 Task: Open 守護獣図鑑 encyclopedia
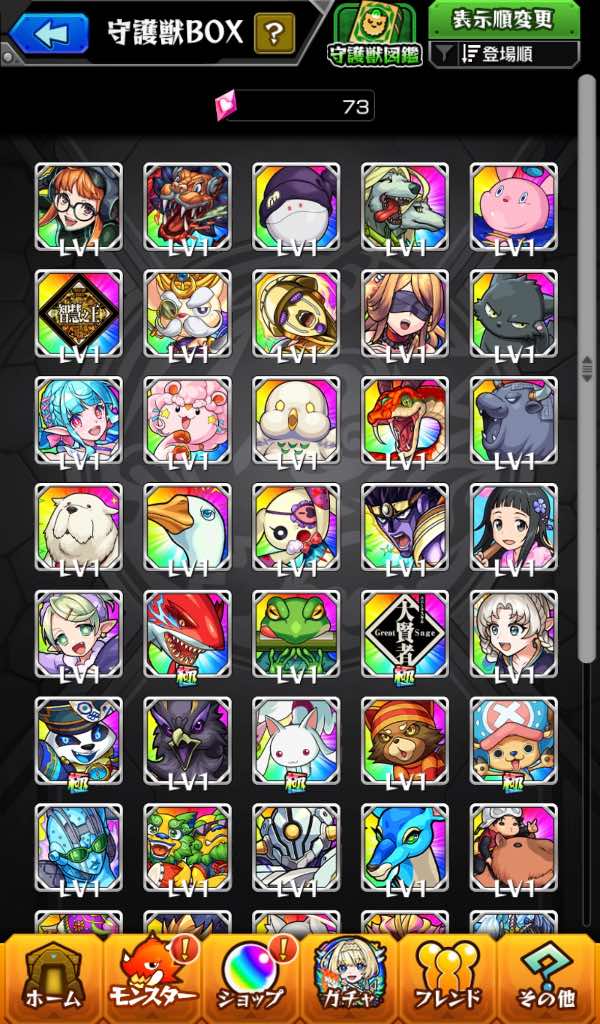[x=375, y=35]
